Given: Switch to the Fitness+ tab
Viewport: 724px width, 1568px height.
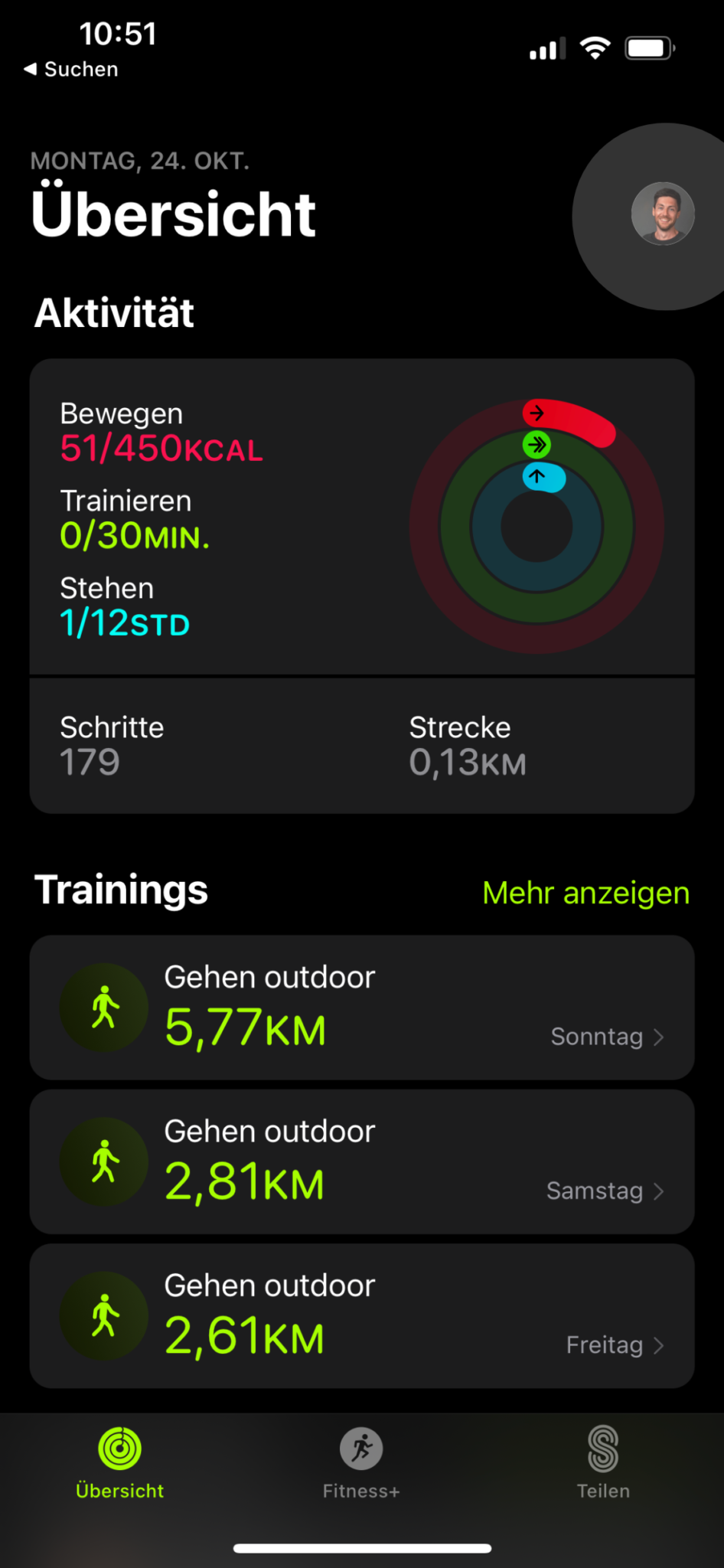Looking at the screenshot, I should [x=361, y=1464].
